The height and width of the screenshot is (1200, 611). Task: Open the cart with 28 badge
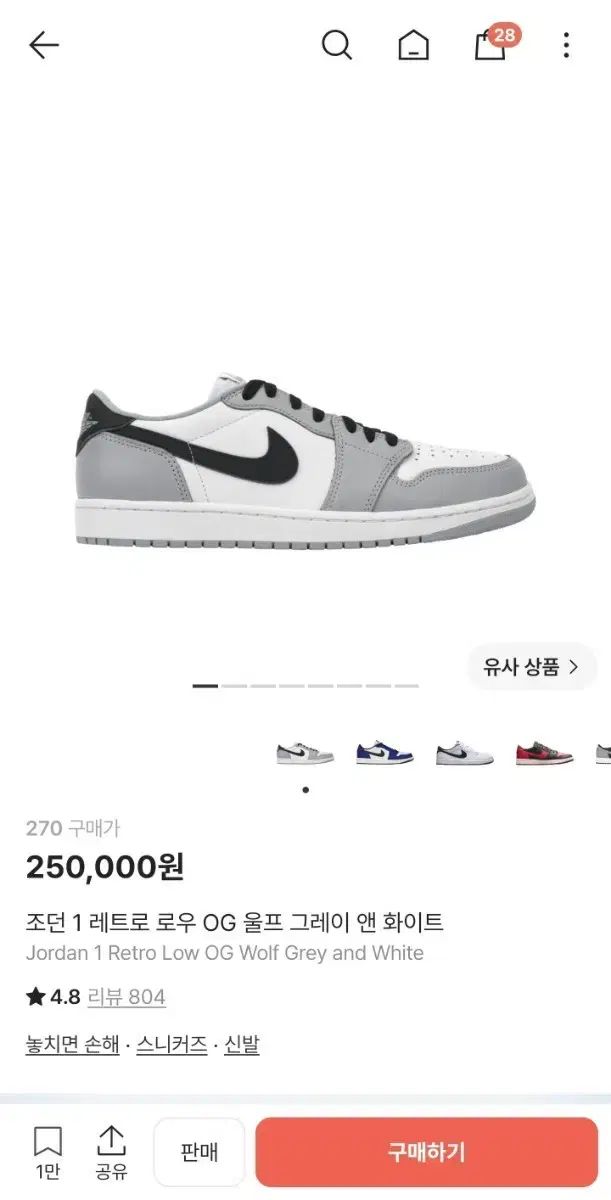493,43
